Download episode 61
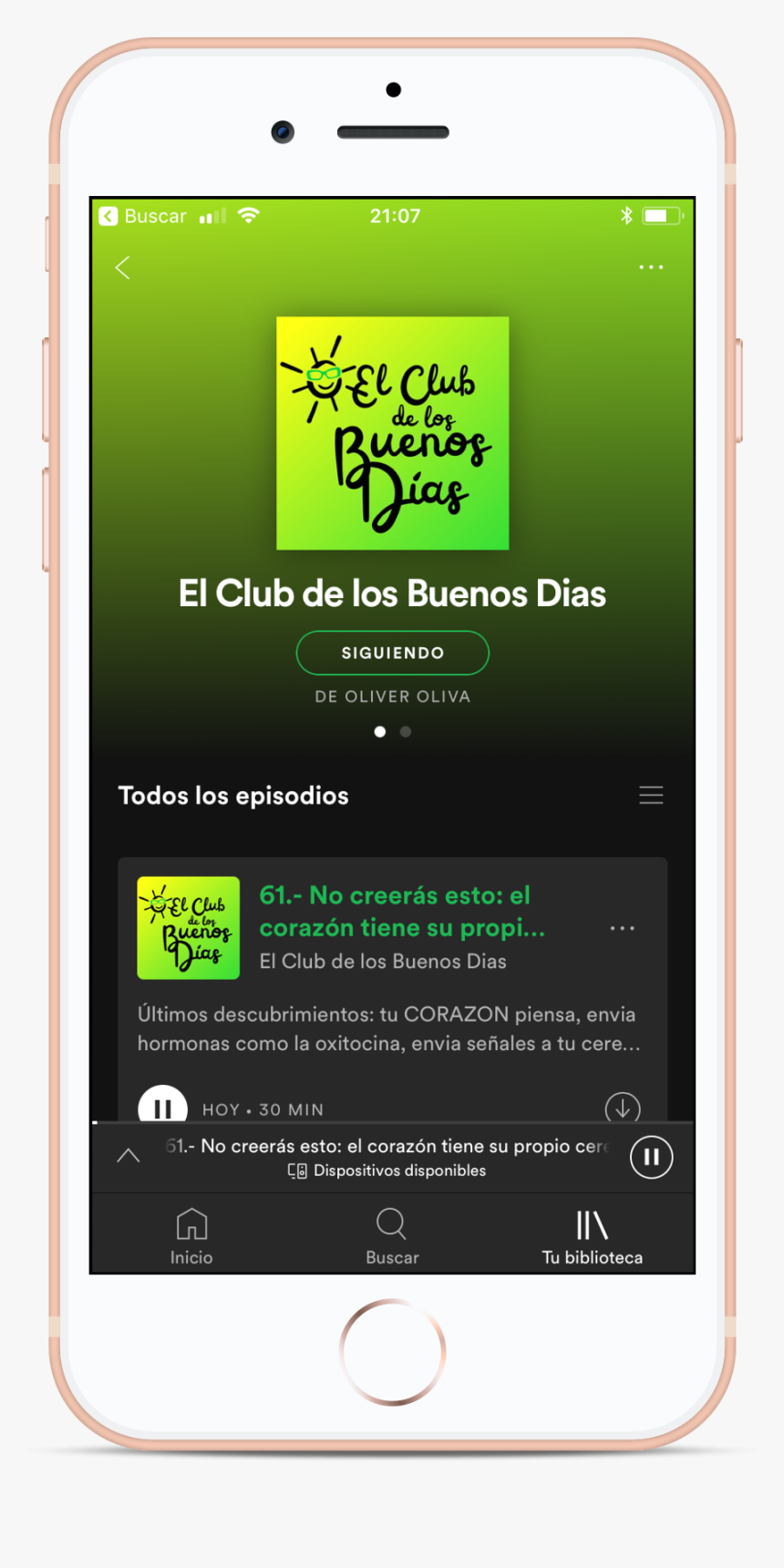The image size is (784, 1568). [x=623, y=1107]
